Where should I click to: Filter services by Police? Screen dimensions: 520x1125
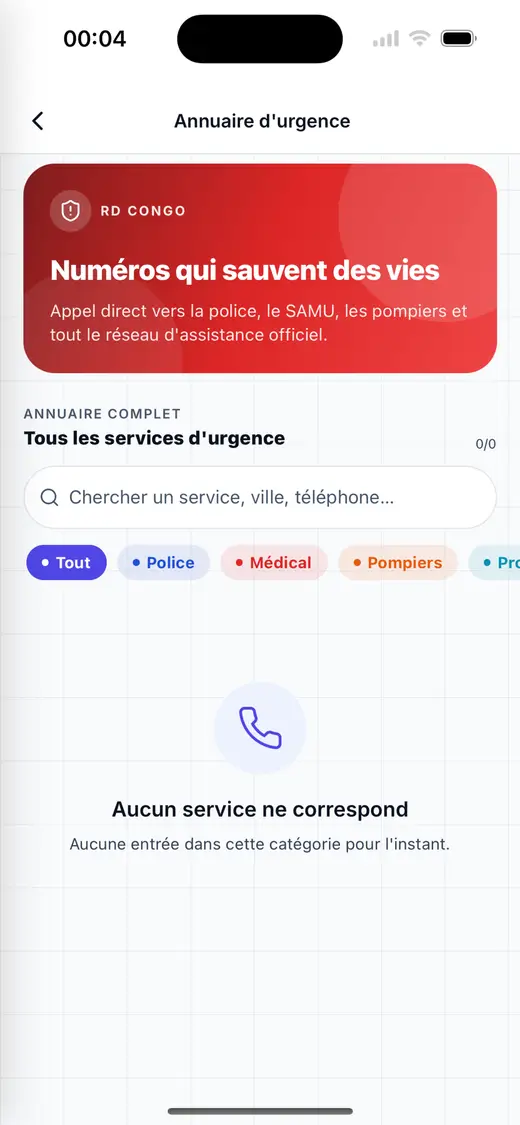pos(164,562)
